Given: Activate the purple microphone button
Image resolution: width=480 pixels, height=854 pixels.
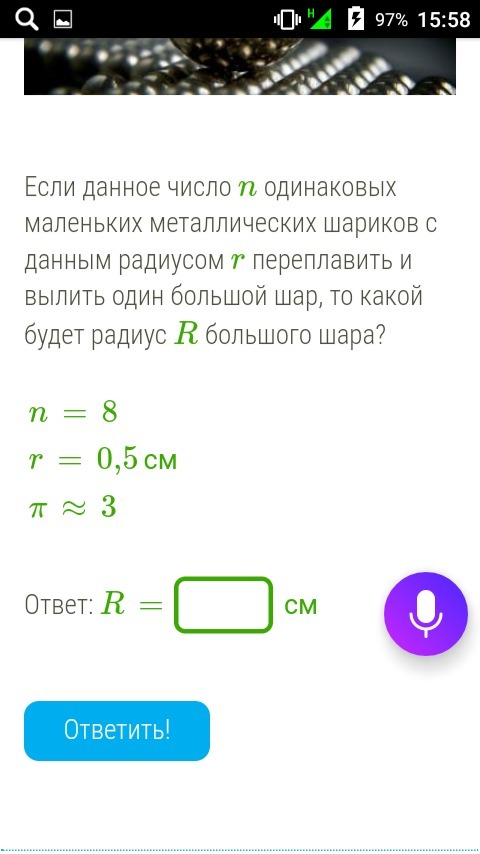Looking at the screenshot, I should [x=426, y=613].
